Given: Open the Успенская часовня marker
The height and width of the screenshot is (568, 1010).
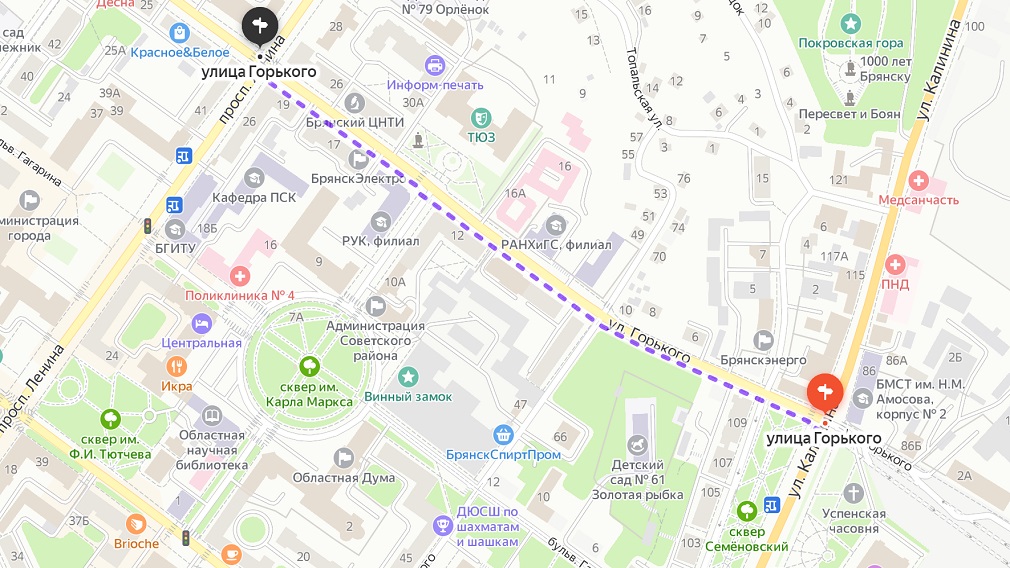Looking at the screenshot, I should click(x=852, y=492).
